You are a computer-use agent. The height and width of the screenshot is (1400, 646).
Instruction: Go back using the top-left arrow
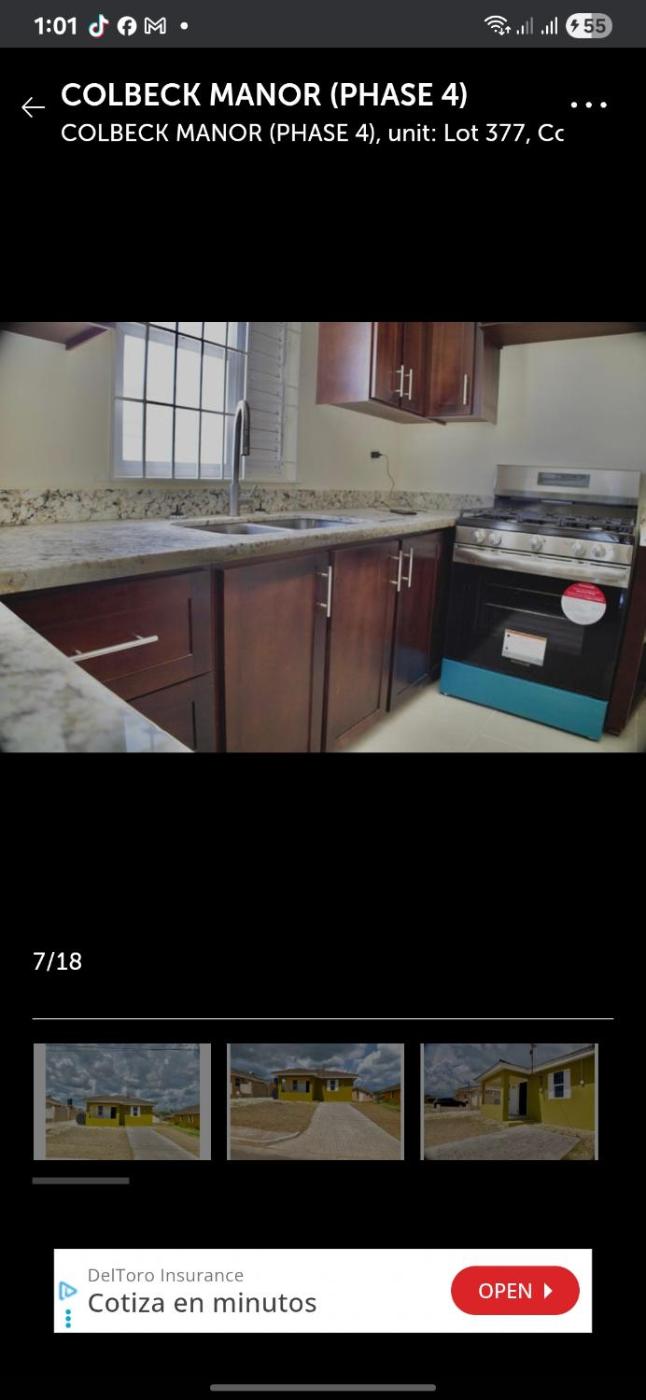click(33, 108)
